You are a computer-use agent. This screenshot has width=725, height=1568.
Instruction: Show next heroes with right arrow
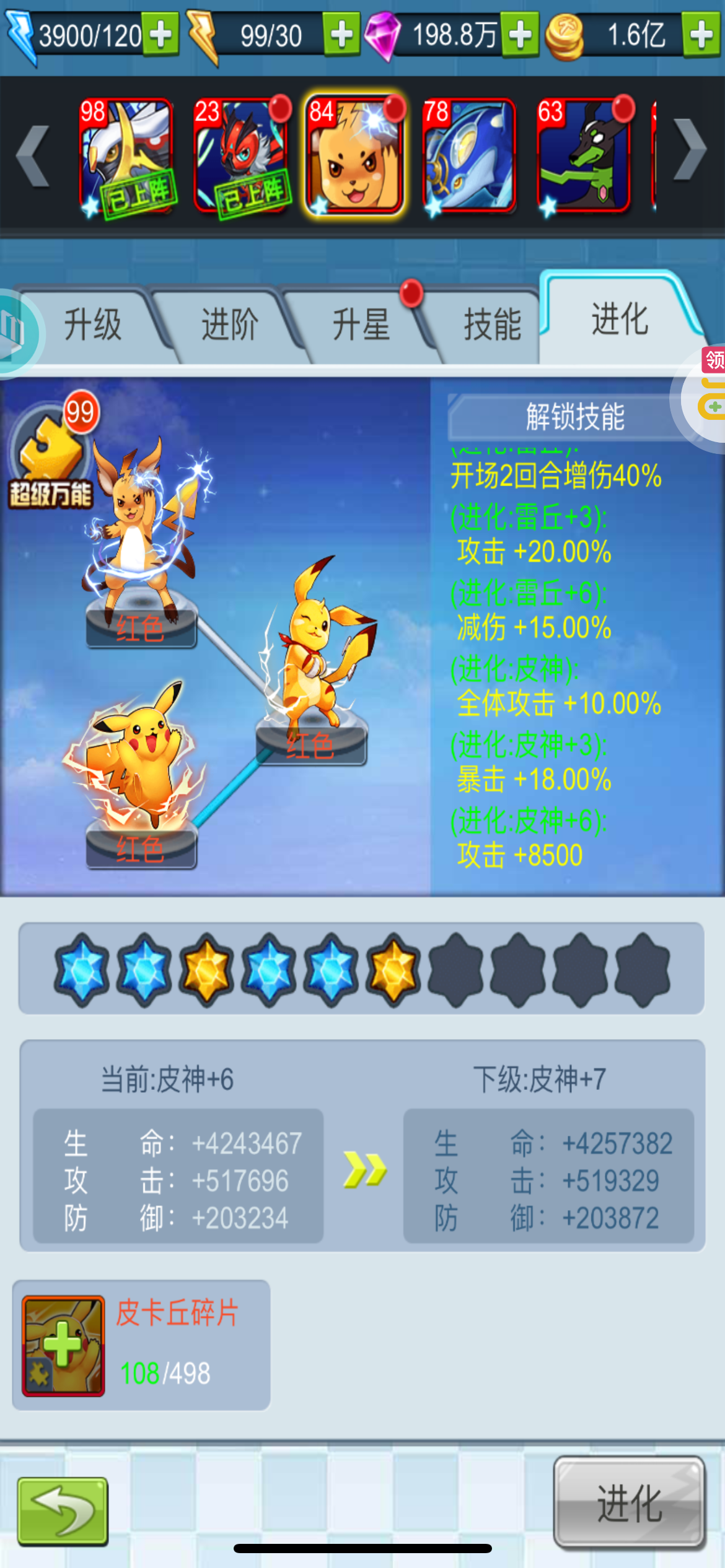pos(690,150)
